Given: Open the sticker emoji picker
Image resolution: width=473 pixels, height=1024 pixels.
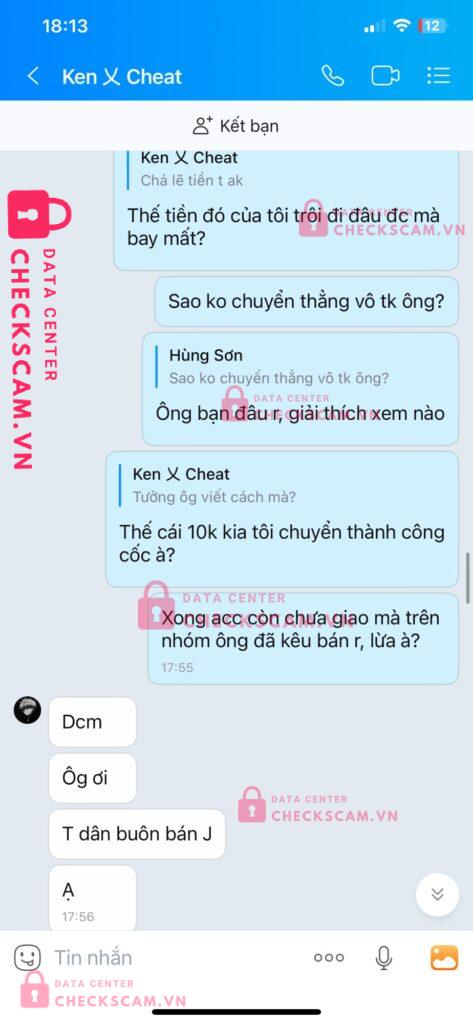Looking at the screenshot, I should (27, 958).
